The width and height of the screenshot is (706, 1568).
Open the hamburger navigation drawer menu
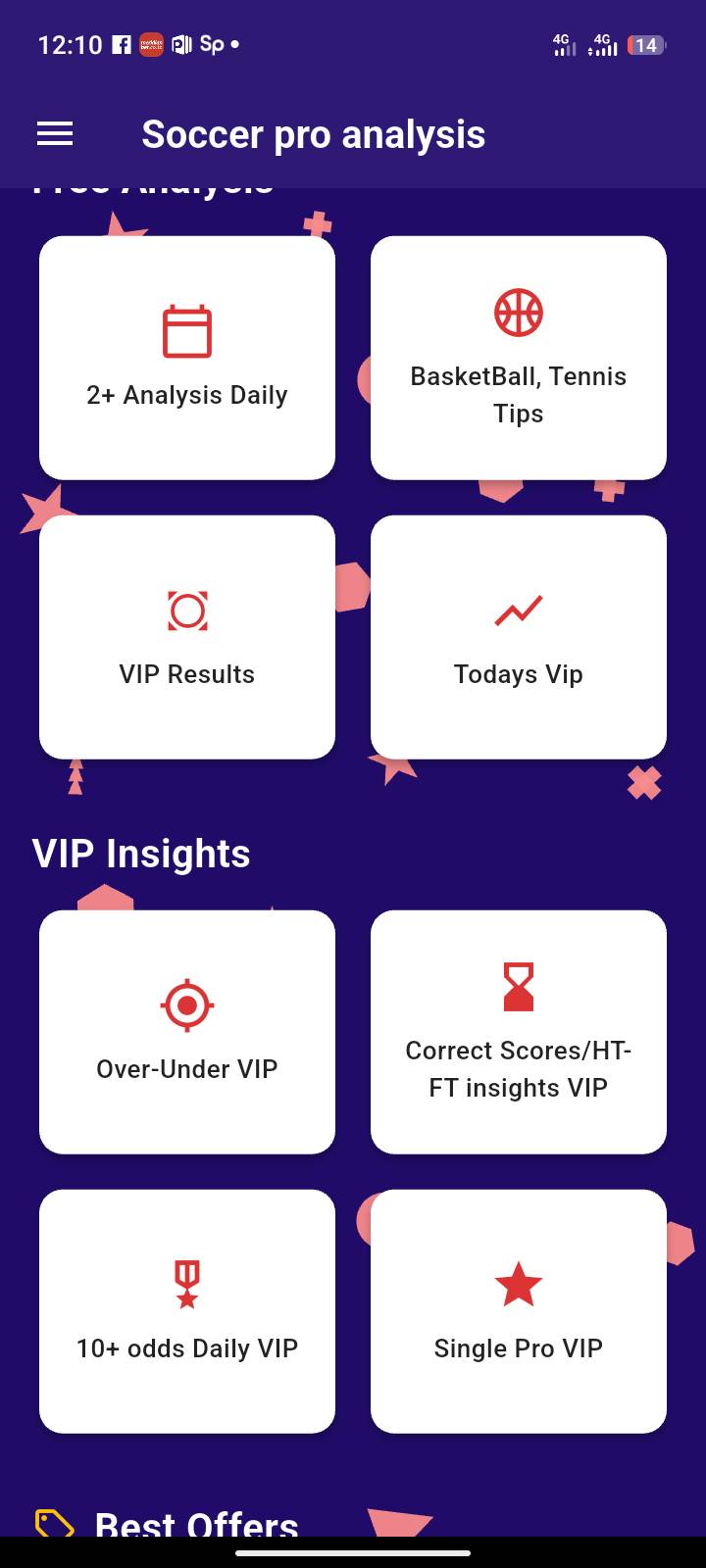coord(55,134)
